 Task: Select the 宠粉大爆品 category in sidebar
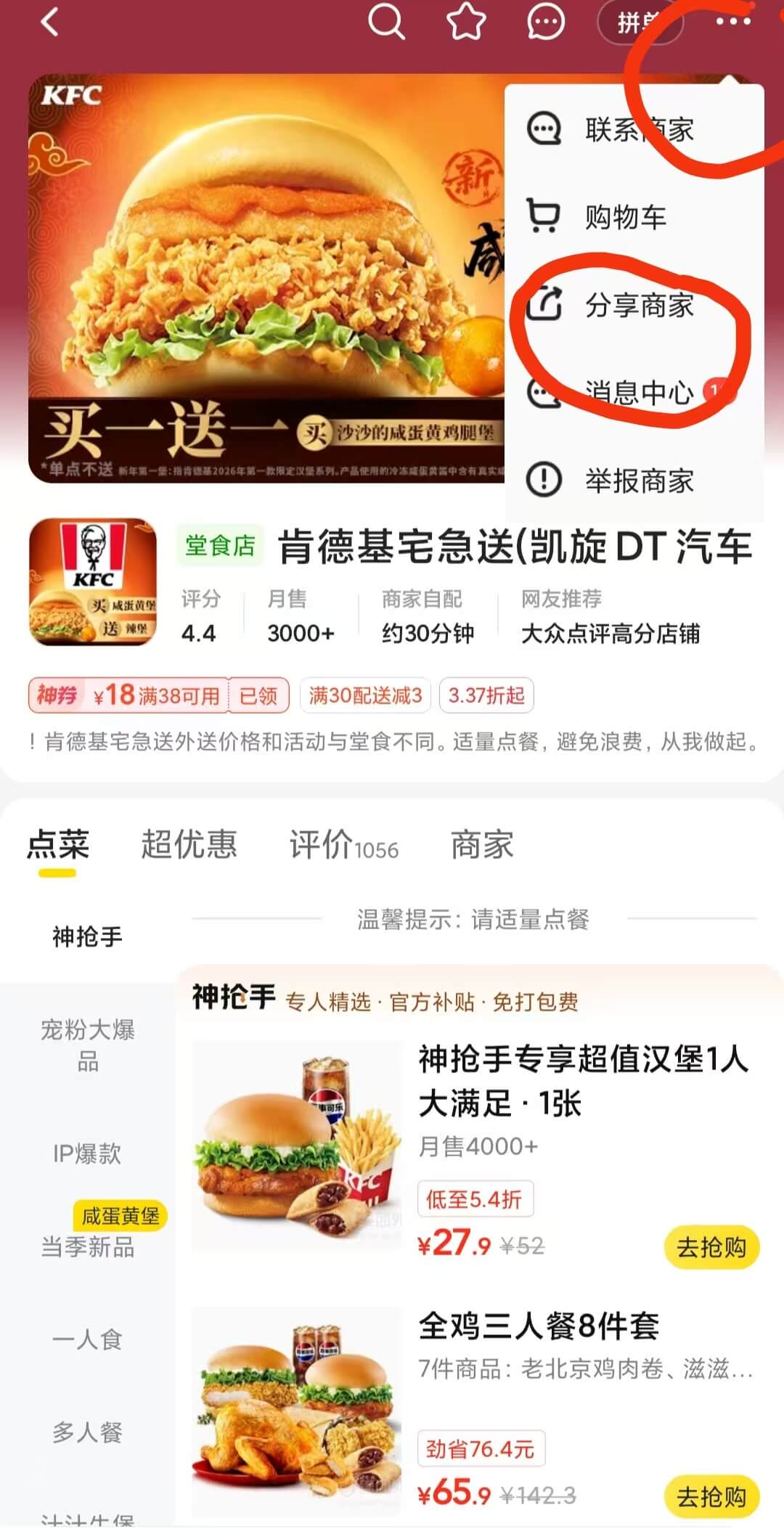(87, 1045)
